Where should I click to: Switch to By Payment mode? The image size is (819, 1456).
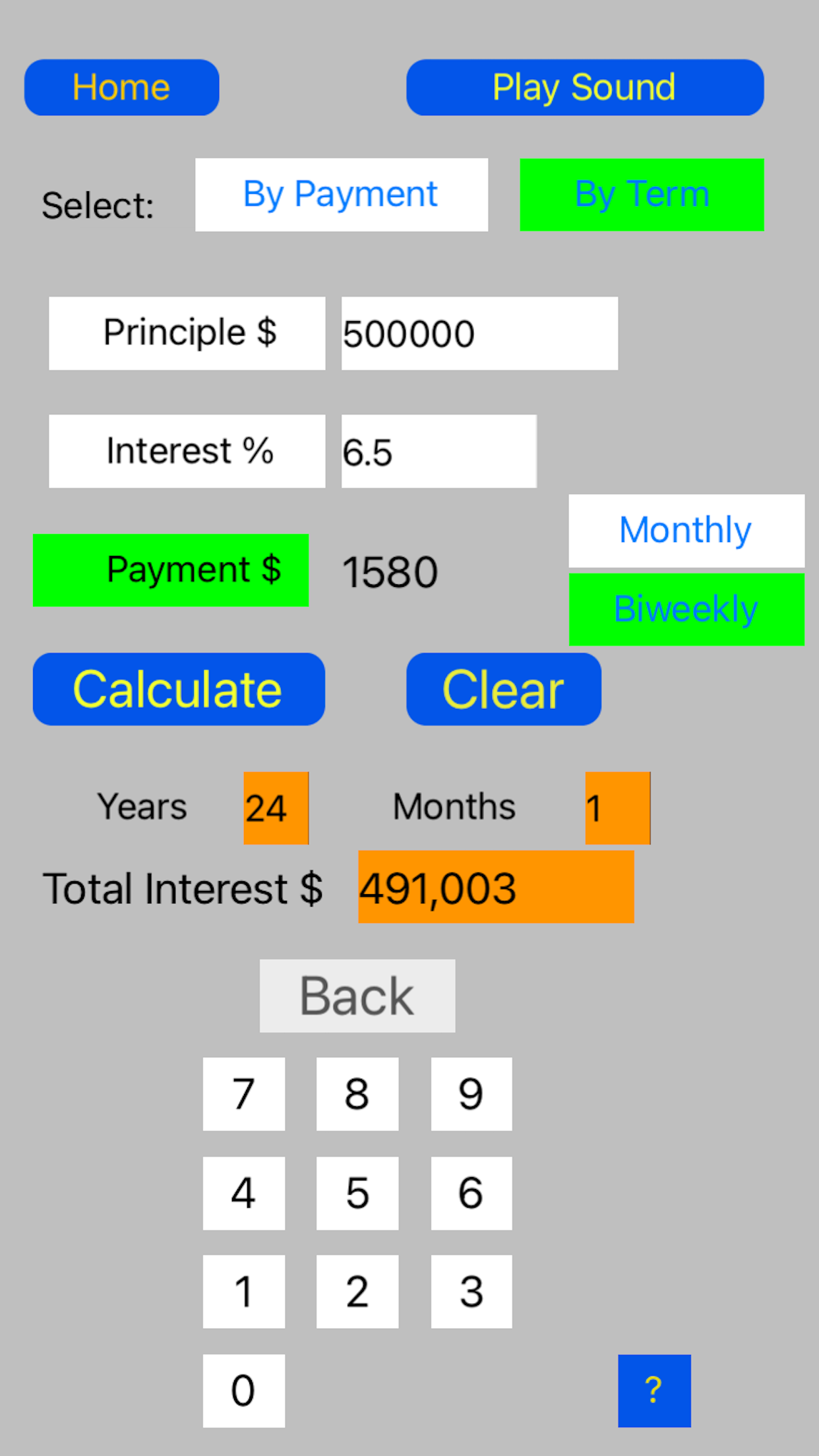(x=342, y=195)
